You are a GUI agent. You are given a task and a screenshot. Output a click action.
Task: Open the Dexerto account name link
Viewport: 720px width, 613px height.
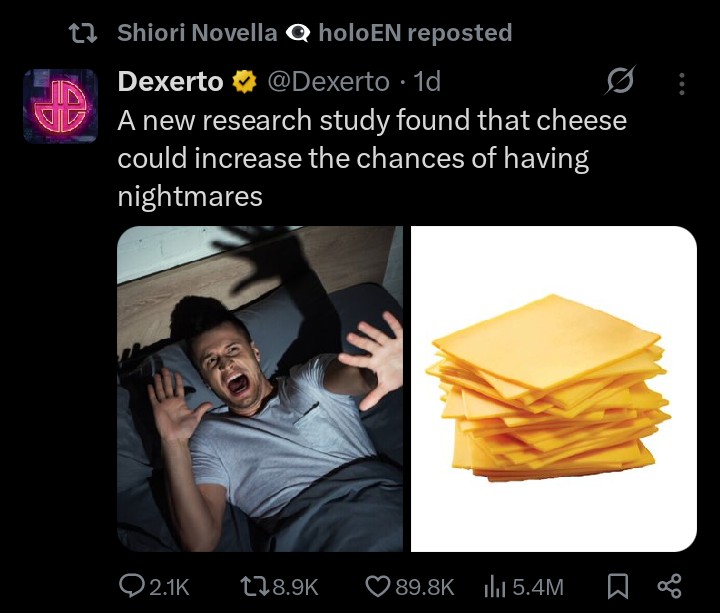pos(170,82)
